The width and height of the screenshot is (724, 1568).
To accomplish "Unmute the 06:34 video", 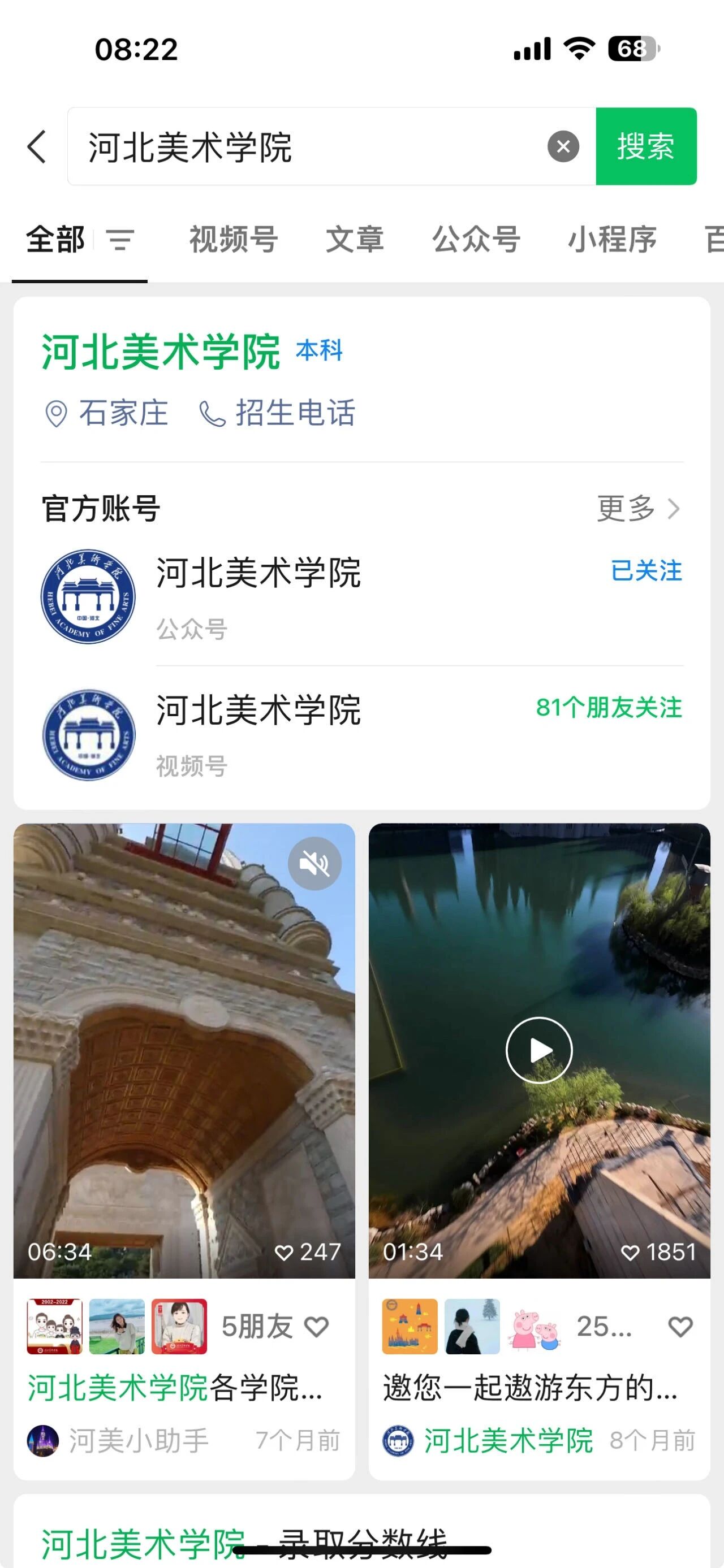I will pyautogui.click(x=314, y=863).
